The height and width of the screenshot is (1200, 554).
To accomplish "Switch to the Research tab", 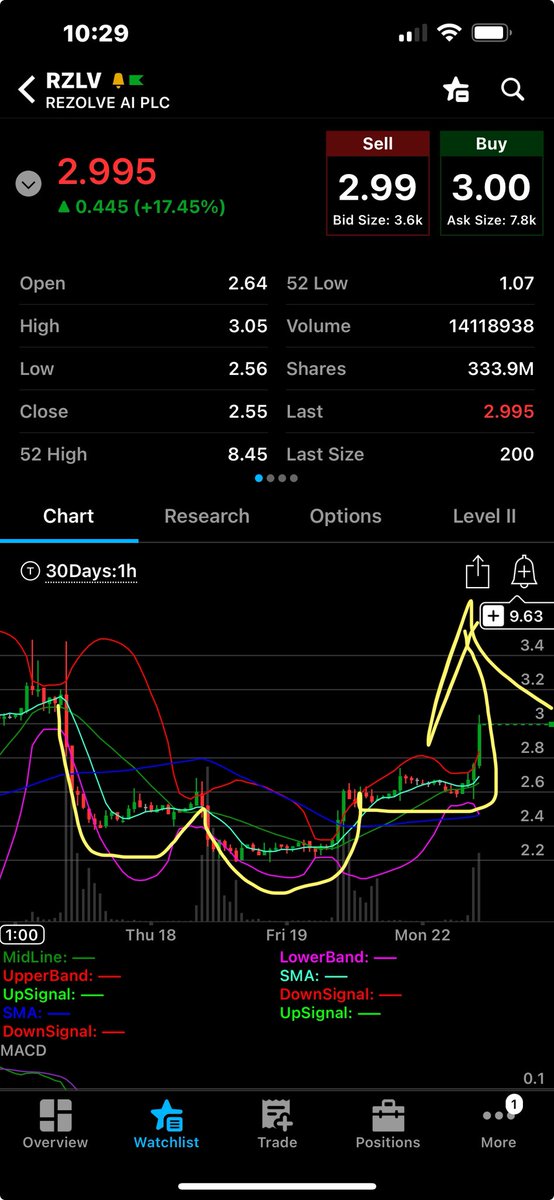I will pyautogui.click(x=207, y=516).
